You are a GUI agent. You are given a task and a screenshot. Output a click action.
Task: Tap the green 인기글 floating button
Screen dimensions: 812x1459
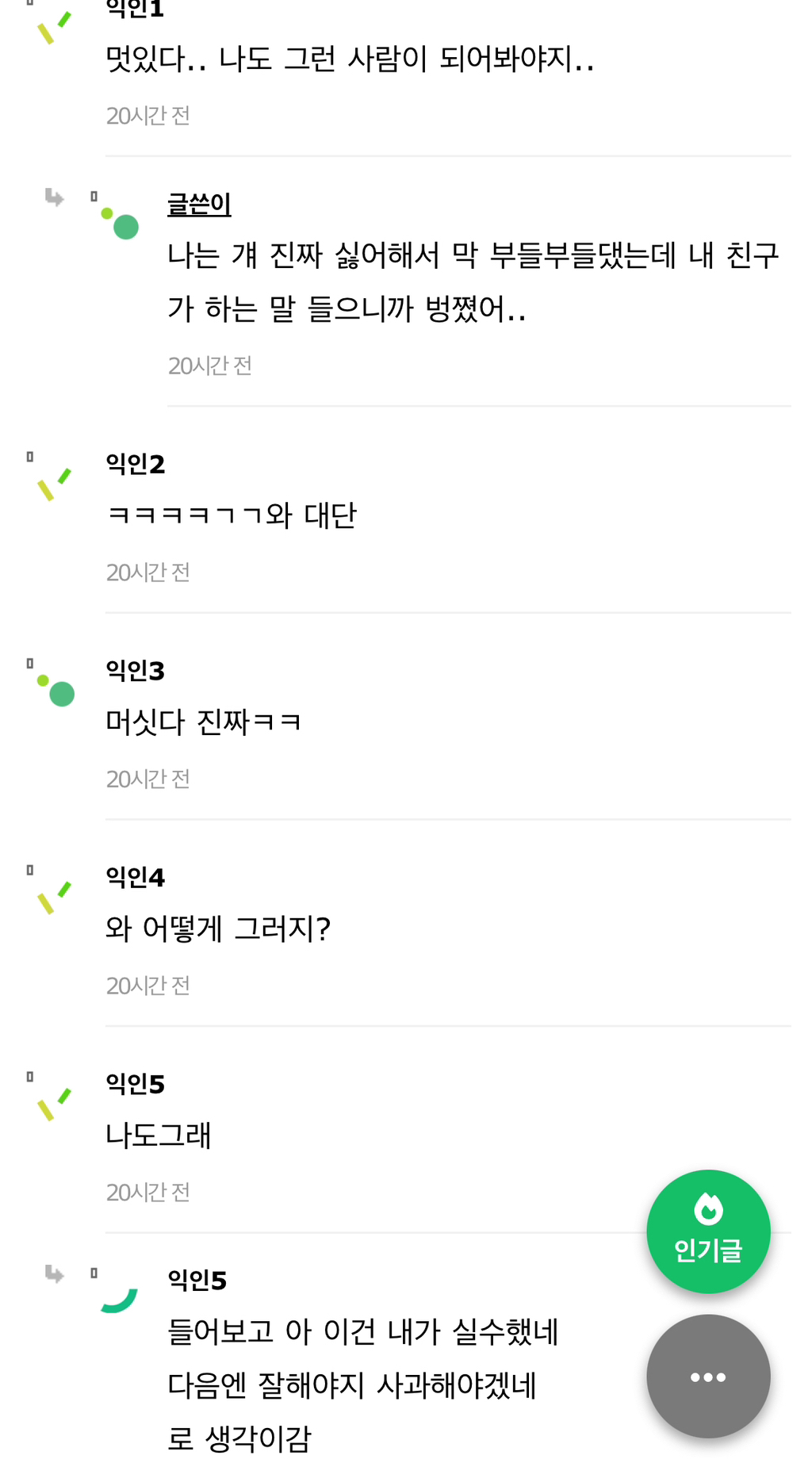tap(708, 1231)
